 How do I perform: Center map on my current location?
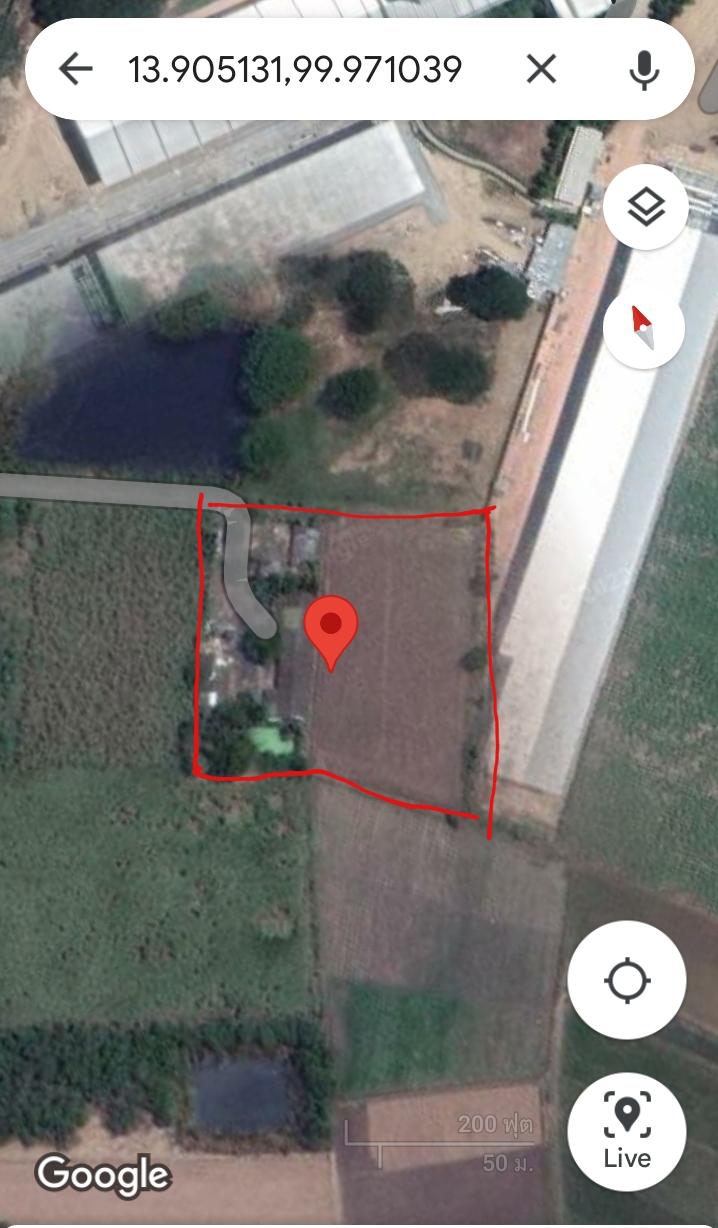tap(627, 980)
